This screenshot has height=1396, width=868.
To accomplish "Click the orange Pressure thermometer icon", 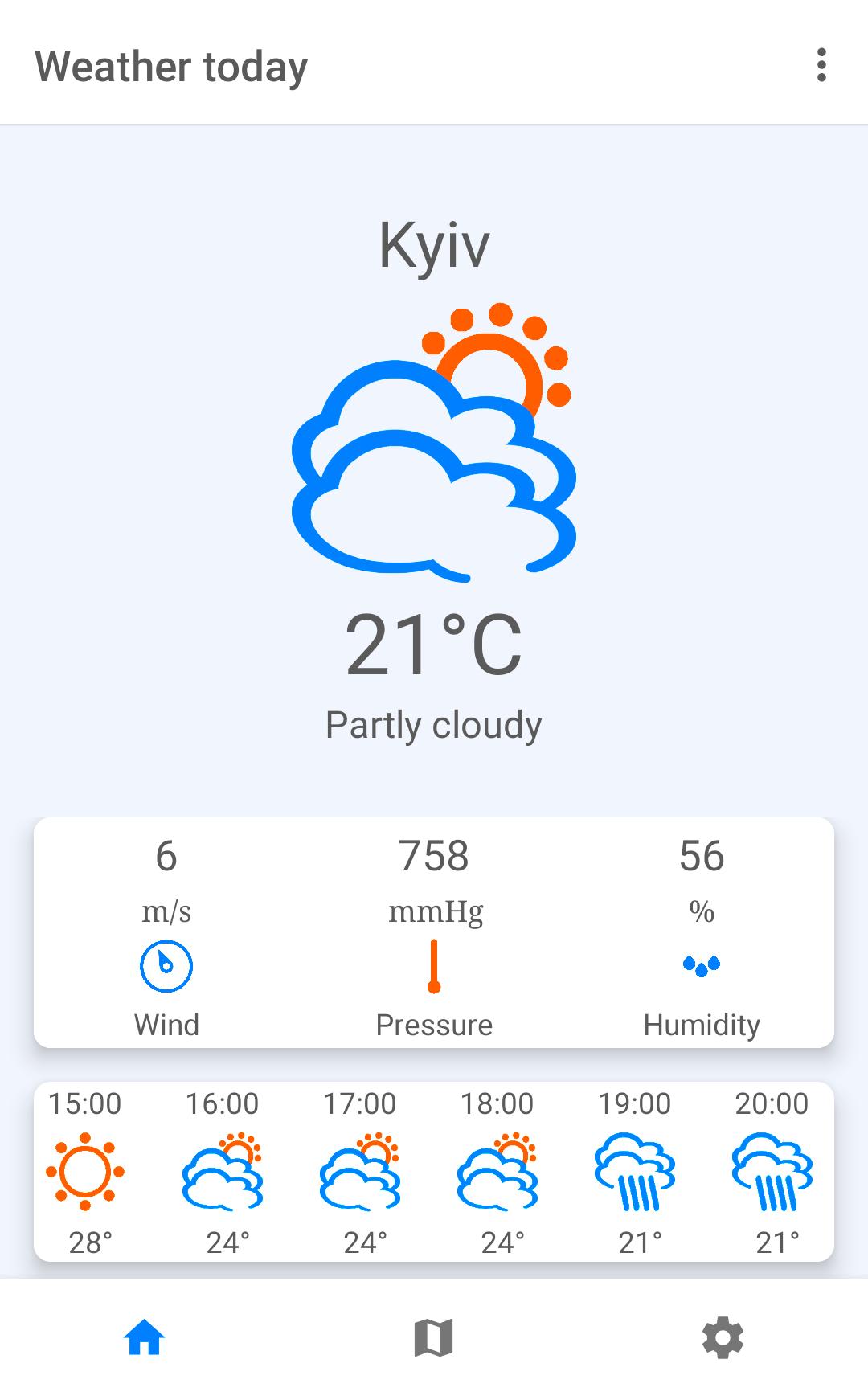I will point(435,966).
